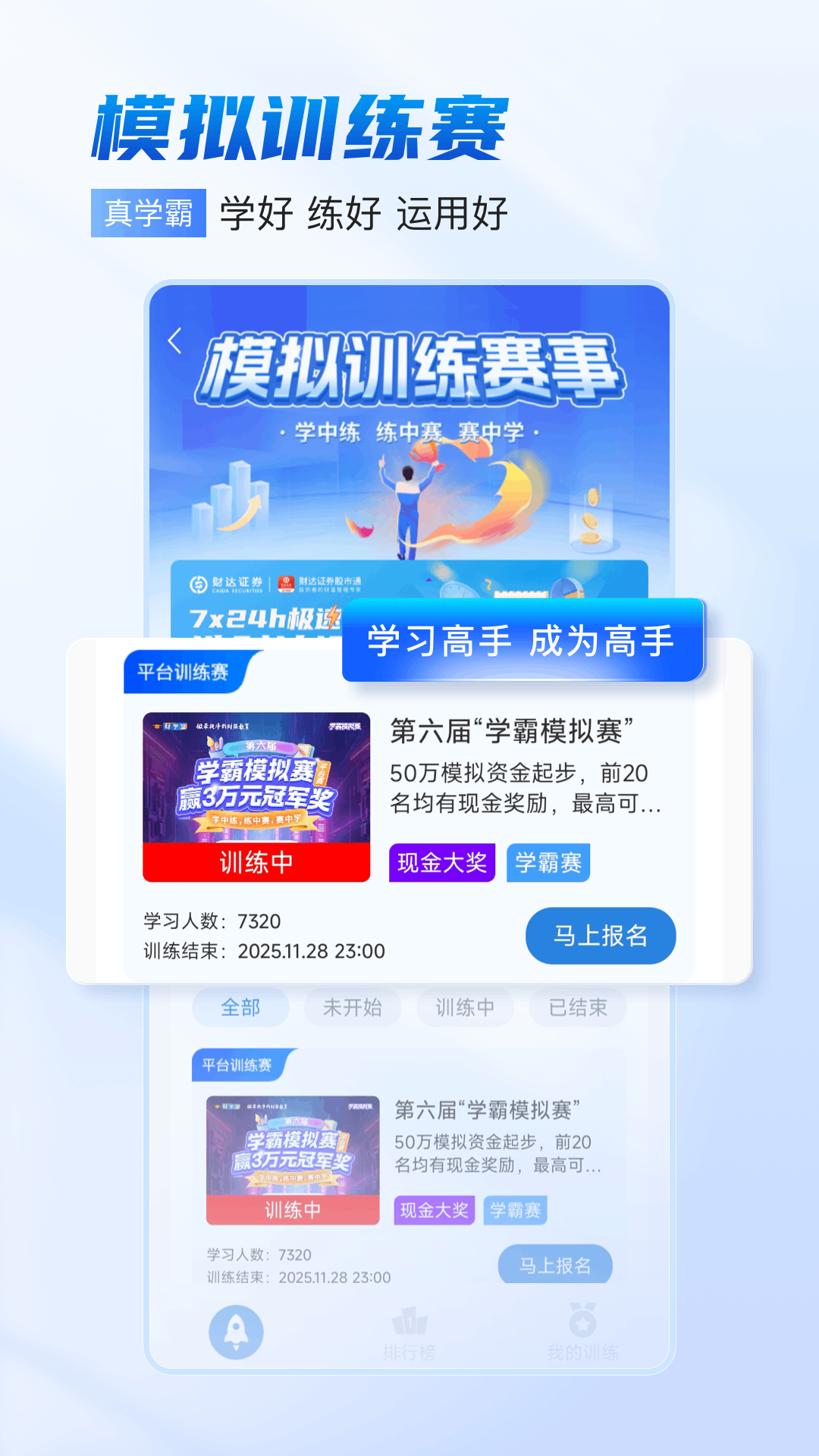819x1456 pixels.
Task: Click 马上报名 on the lower contest card
Action: click(x=556, y=1264)
